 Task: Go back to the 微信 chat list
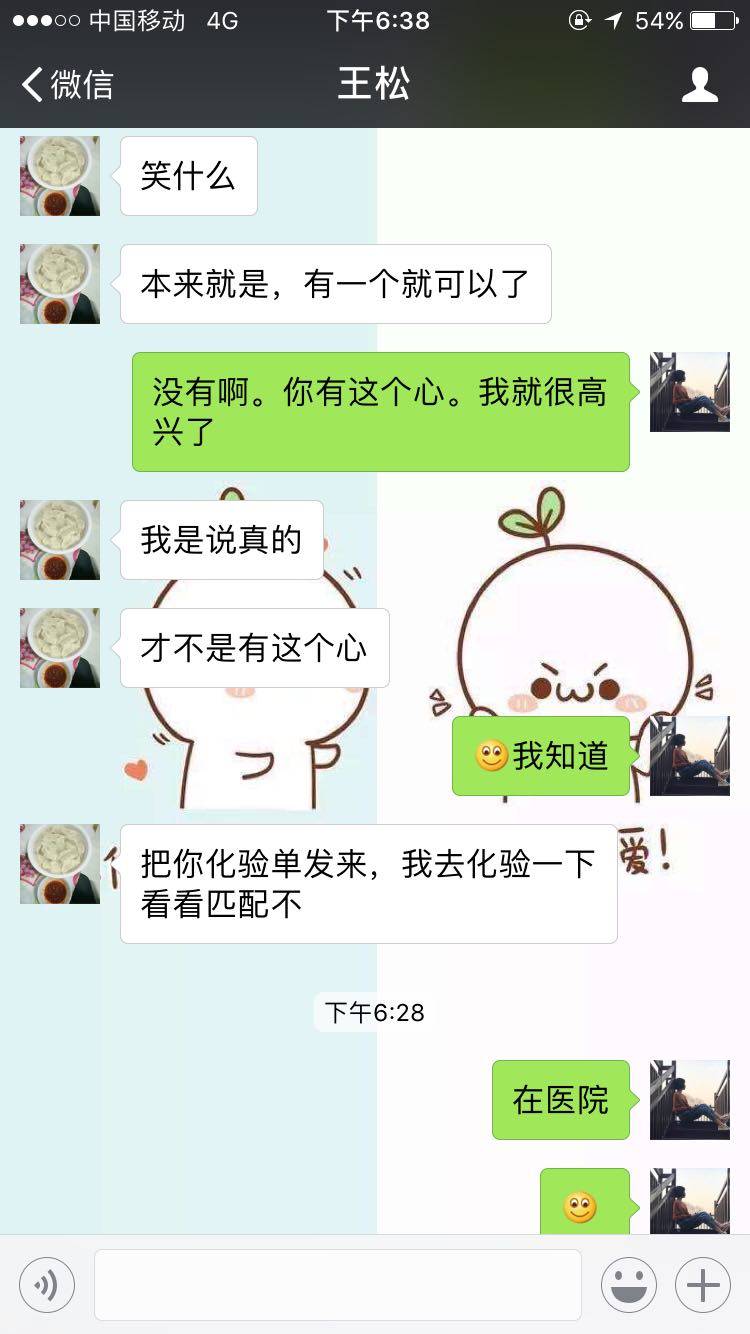click(x=66, y=85)
